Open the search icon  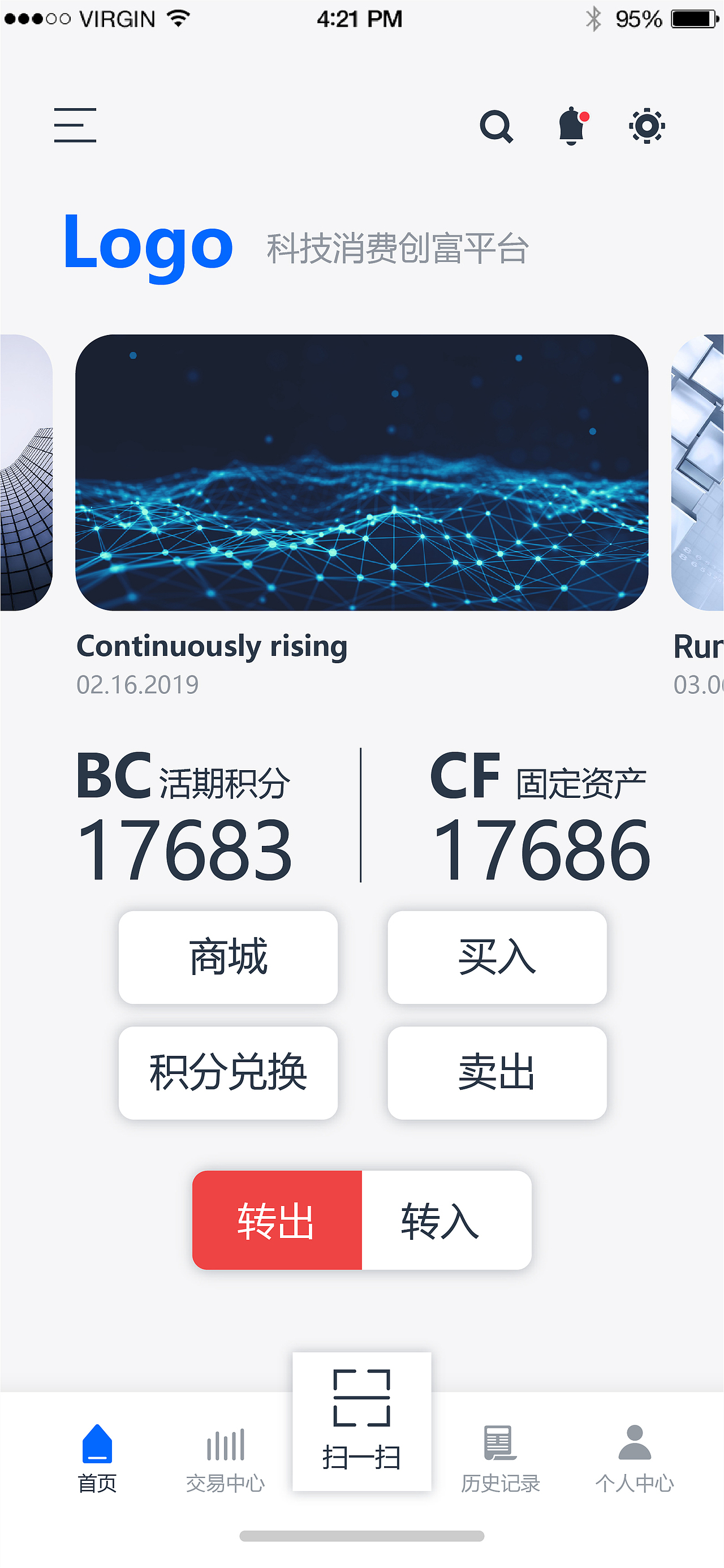pos(497,126)
